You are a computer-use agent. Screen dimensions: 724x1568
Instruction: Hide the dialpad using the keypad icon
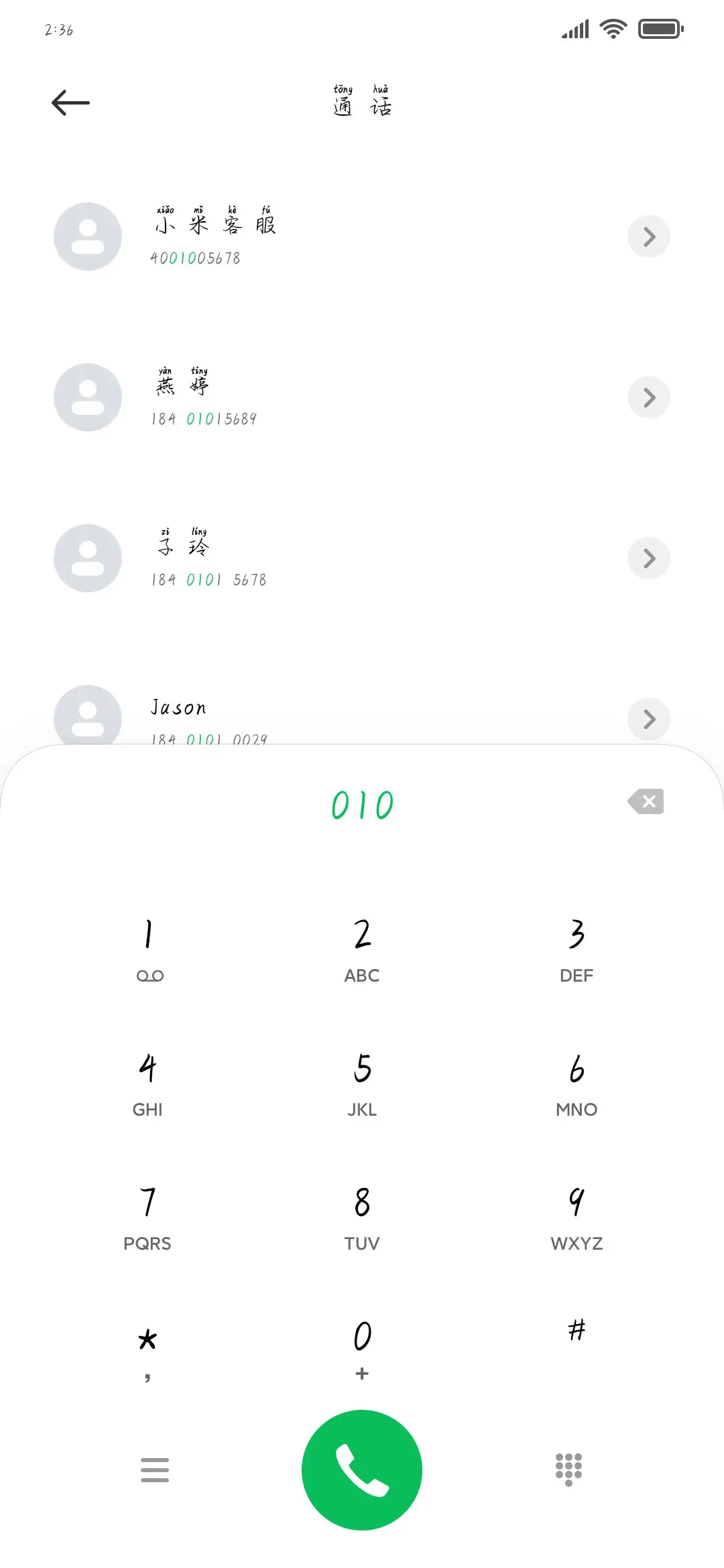pos(568,1469)
